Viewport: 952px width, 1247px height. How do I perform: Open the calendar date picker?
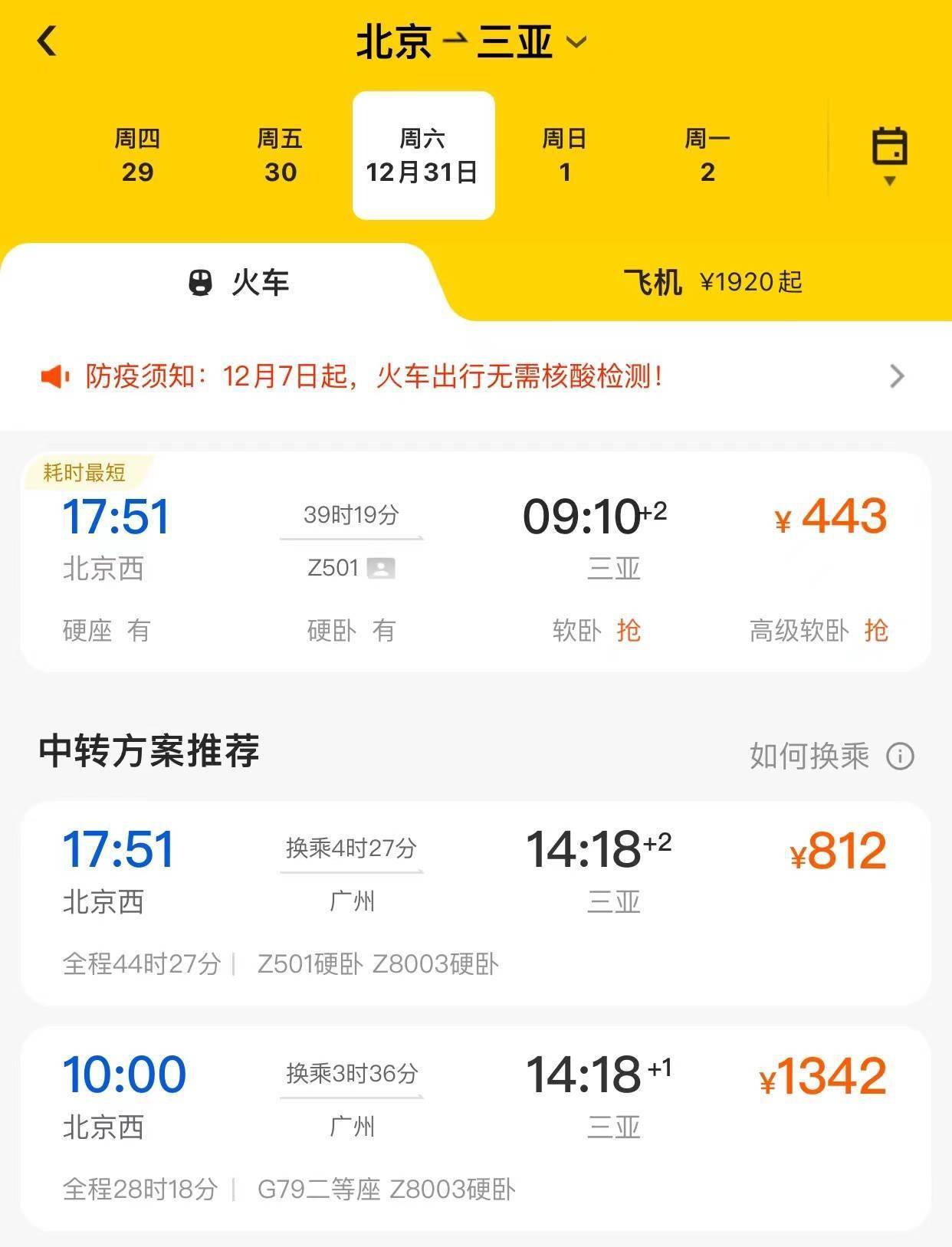[889, 154]
